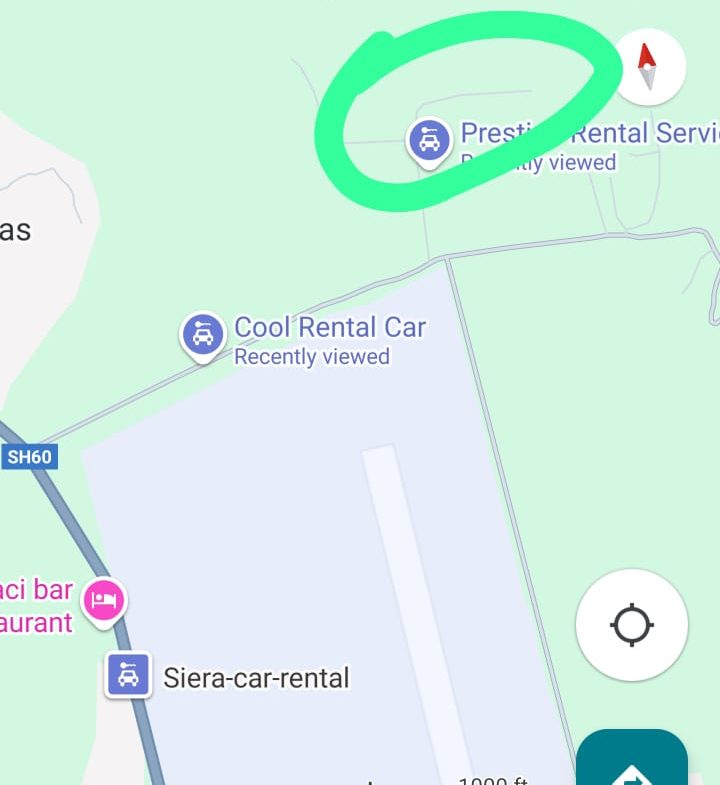Open Cool Rental Car place marker
This screenshot has width=720, height=785.
203,335
